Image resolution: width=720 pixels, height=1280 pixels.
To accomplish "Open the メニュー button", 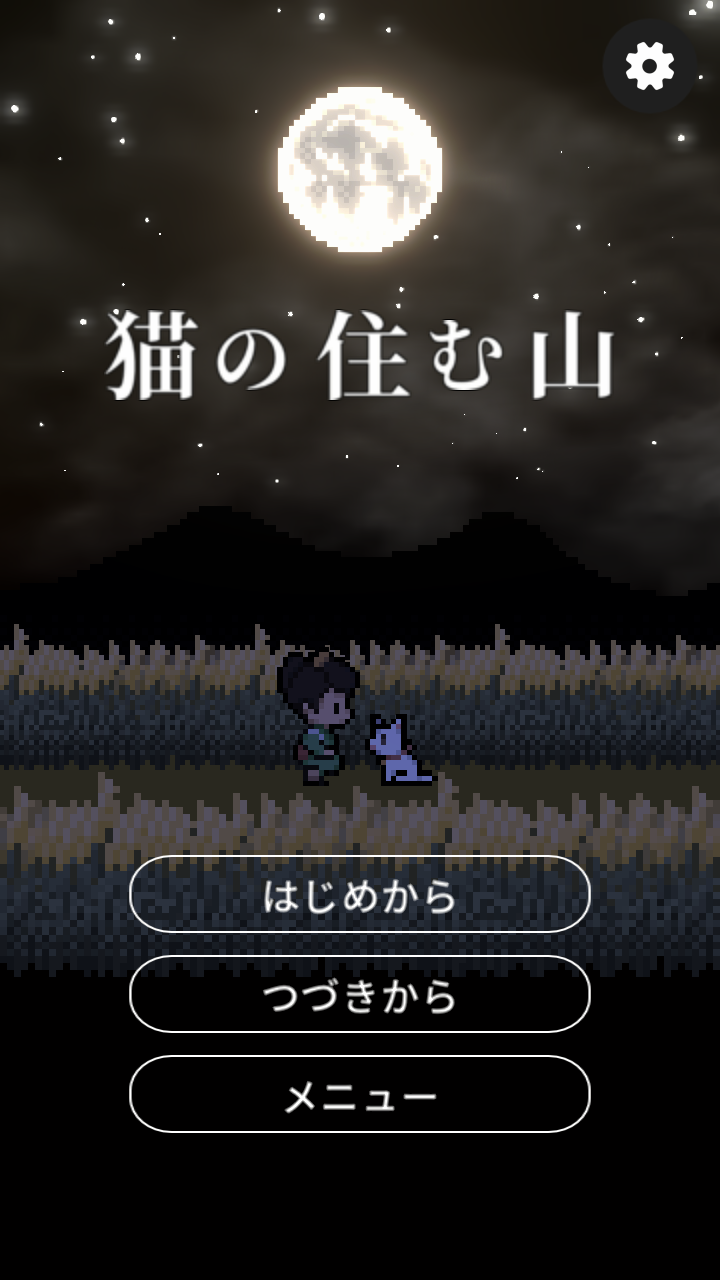I will click(x=360, y=1094).
